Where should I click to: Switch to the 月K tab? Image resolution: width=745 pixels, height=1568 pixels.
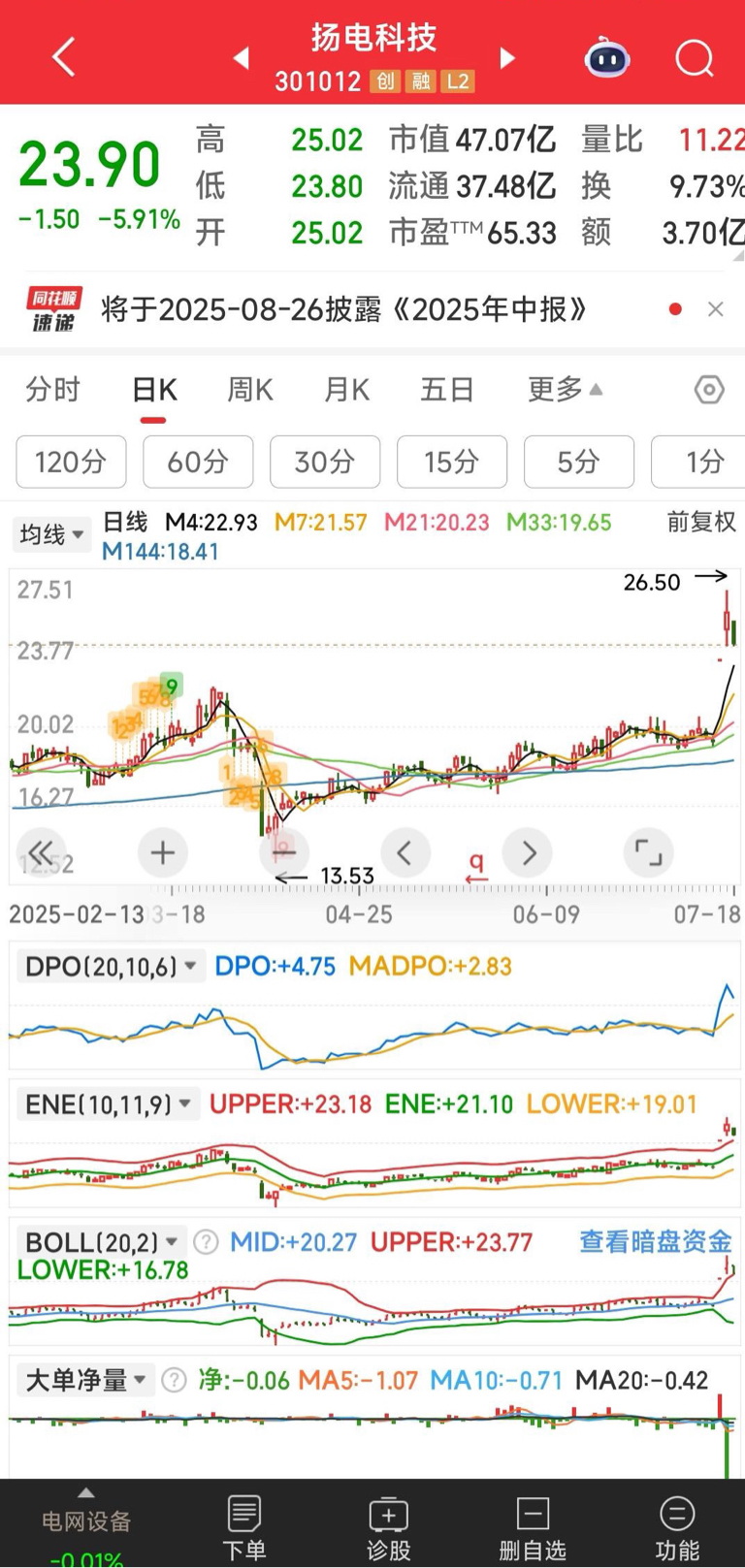346,390
